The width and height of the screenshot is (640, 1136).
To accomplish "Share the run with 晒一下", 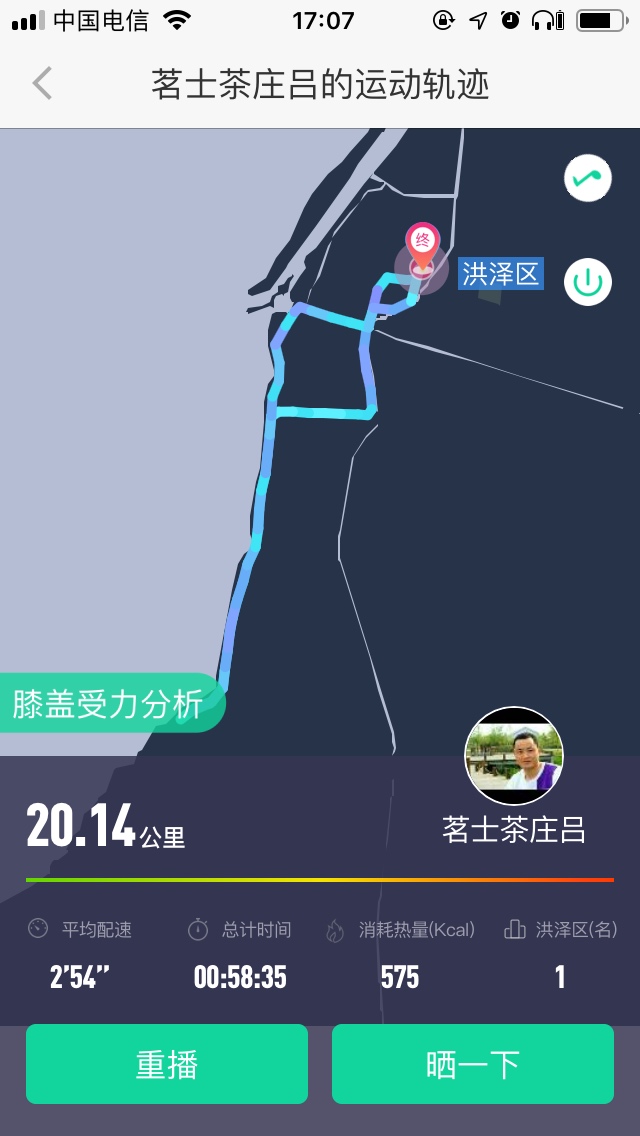I will coord(473,1064).
